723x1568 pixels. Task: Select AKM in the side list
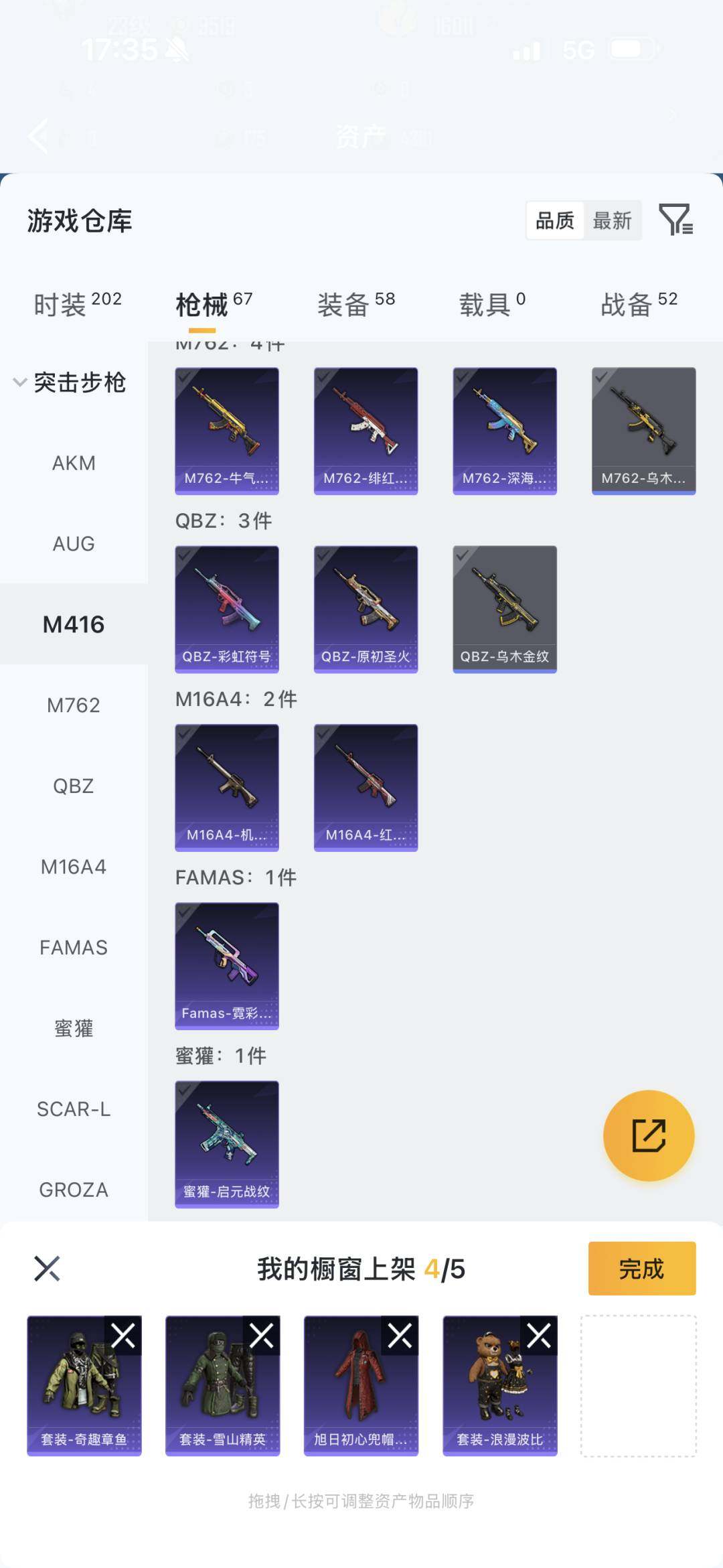[74, 463]
